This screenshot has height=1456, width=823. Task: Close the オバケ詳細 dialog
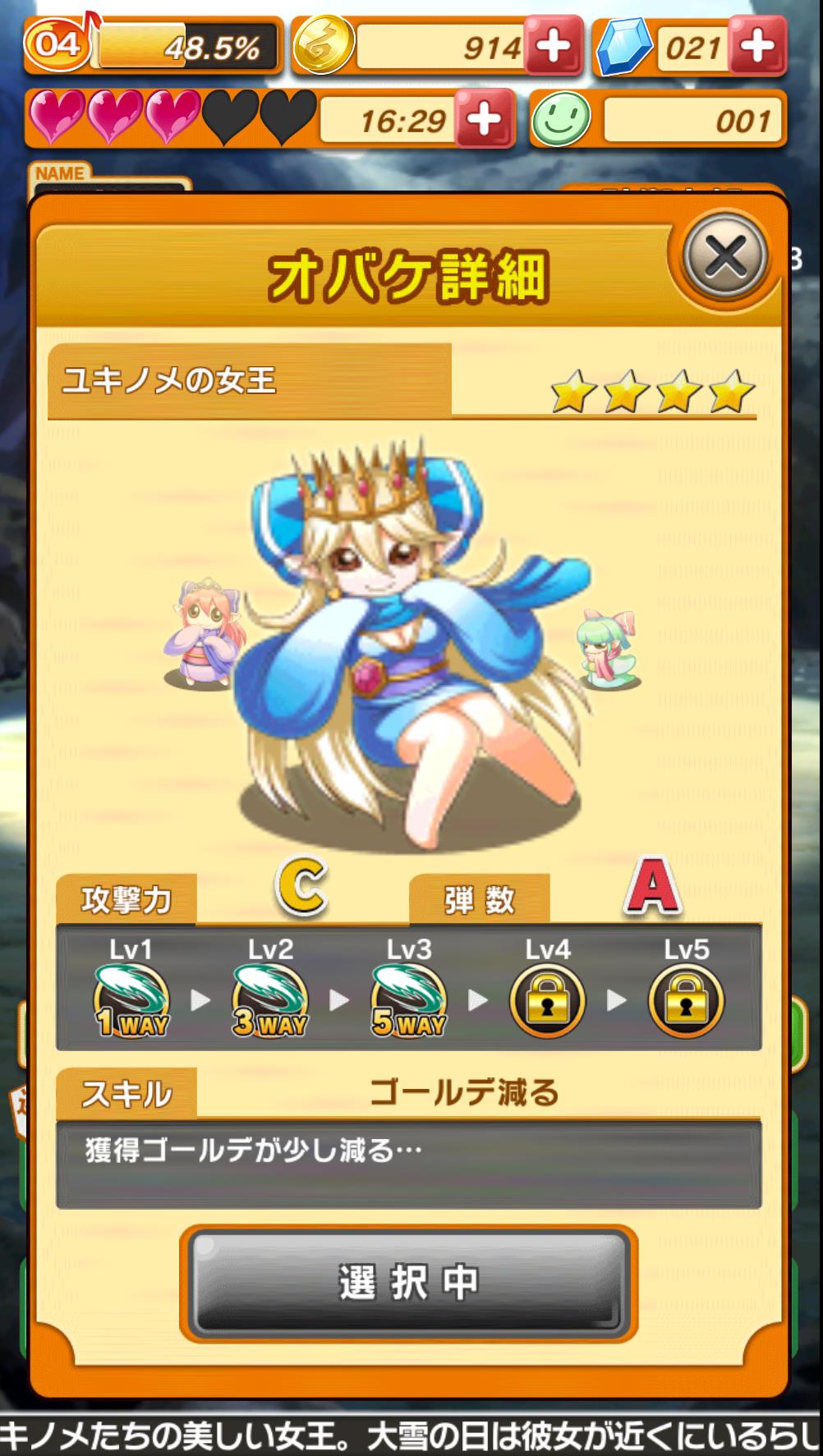[726, 256]
